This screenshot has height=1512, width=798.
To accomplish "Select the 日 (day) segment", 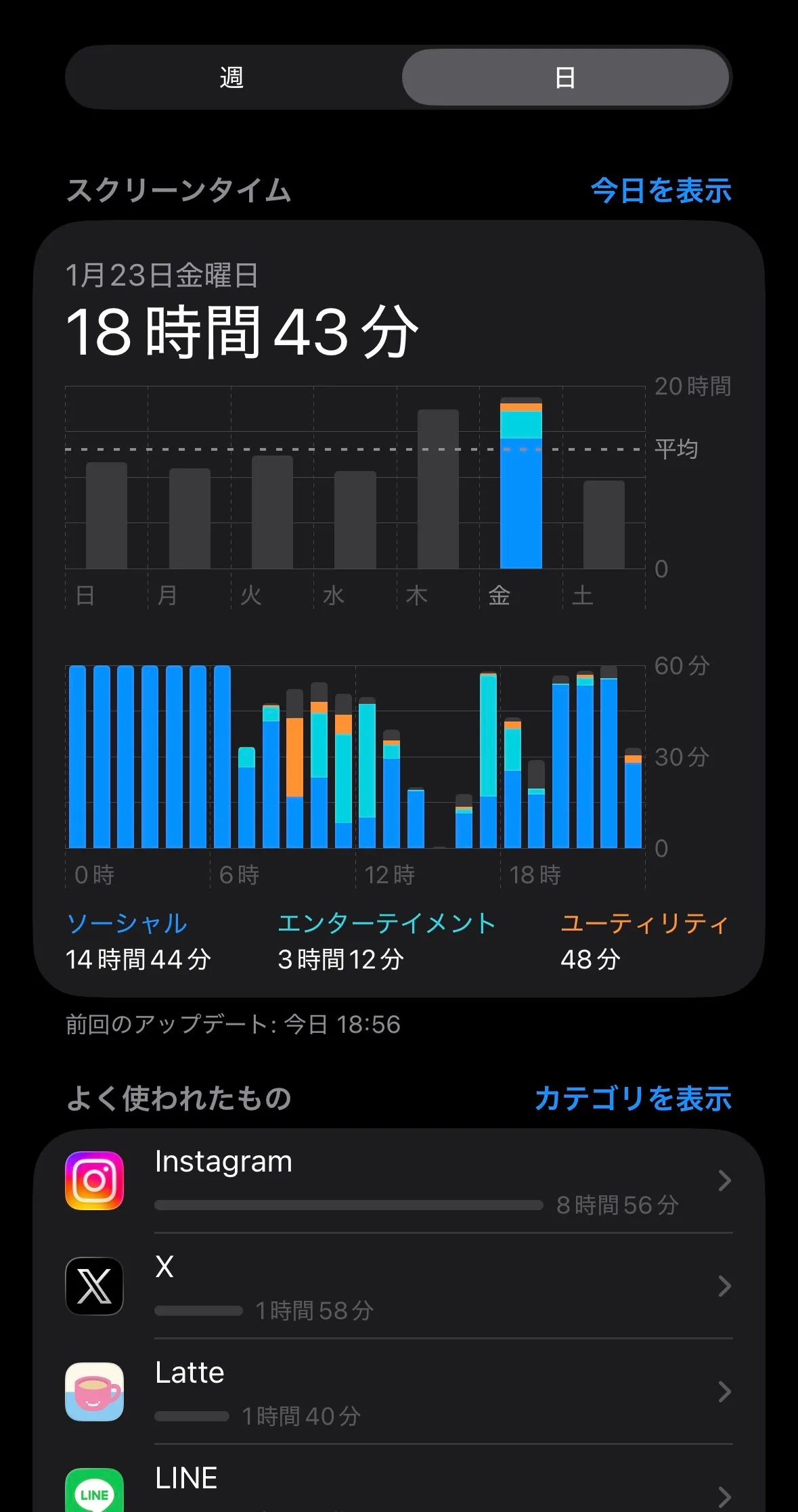I will [x=565, y=78].
